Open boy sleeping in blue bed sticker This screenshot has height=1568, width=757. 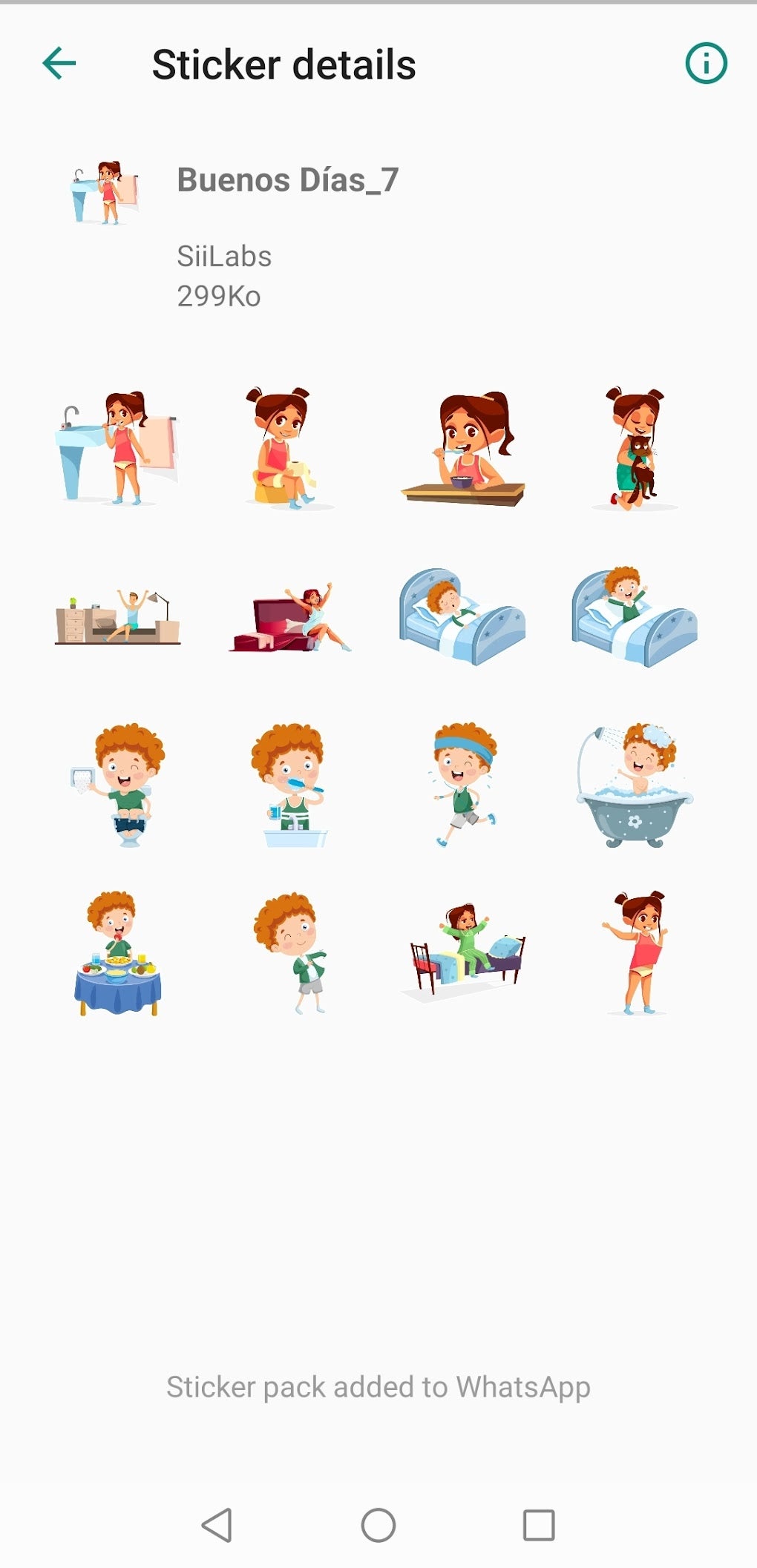pyautogui.click(x=462, y=616)
